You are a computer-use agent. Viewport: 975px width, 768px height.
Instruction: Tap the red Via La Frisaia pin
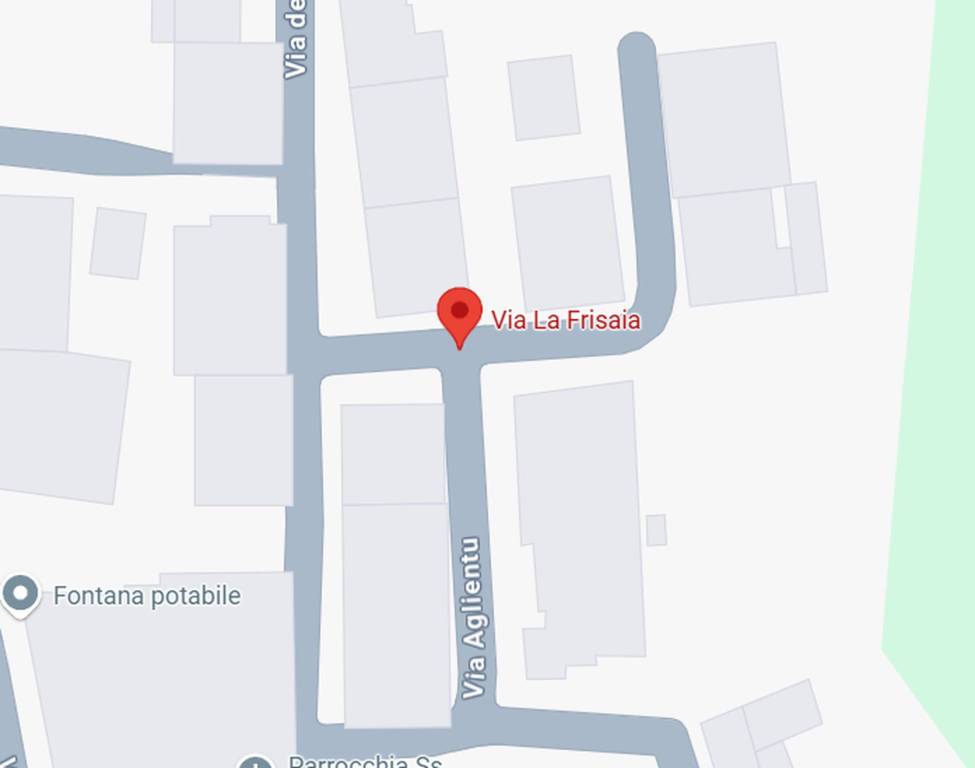[x=460, y=313]
